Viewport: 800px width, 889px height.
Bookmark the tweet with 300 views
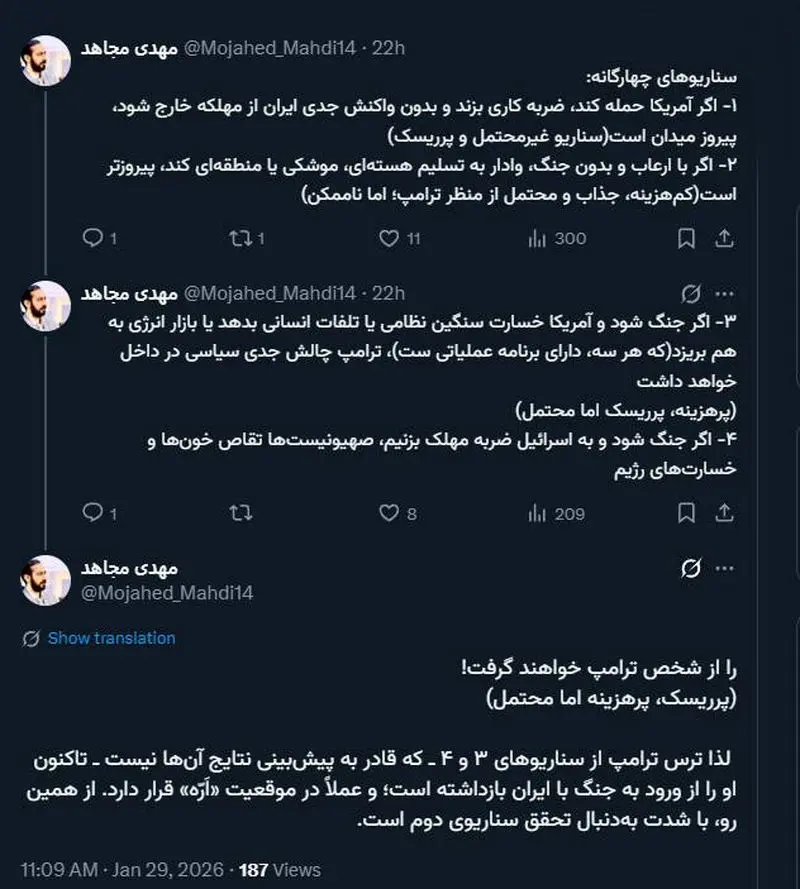click(686, 238)
